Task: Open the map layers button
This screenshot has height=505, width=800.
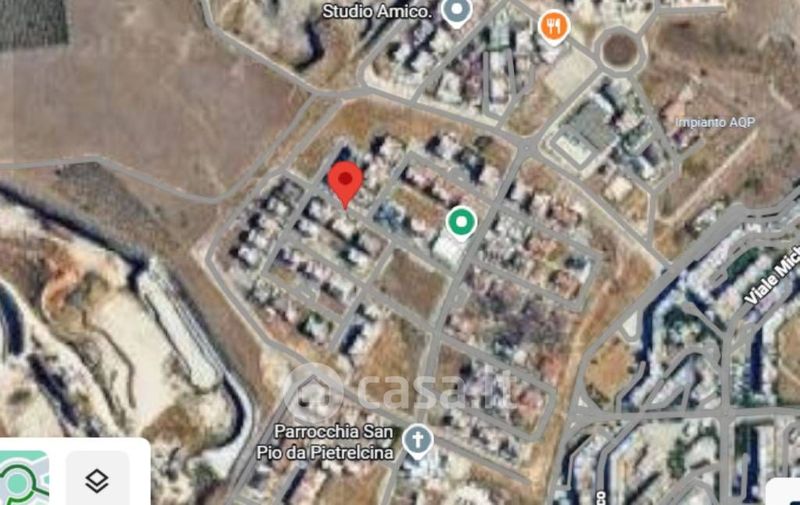Action: coord(97,479)
